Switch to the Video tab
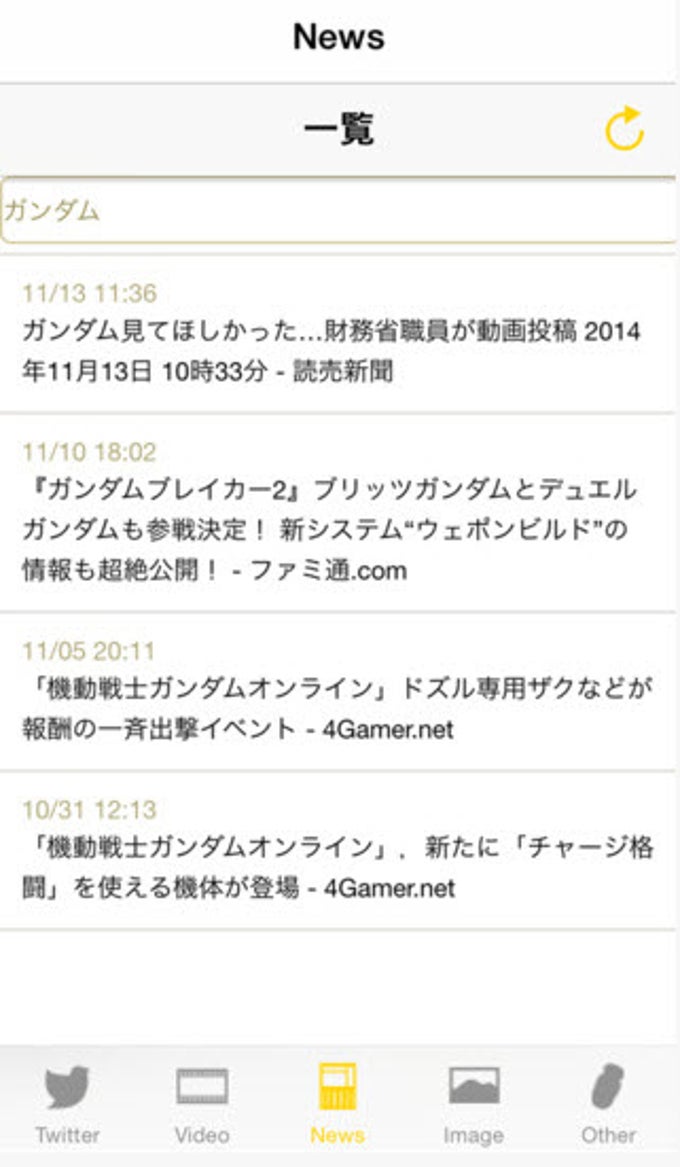The image size is (680, 1167). 202,1103
